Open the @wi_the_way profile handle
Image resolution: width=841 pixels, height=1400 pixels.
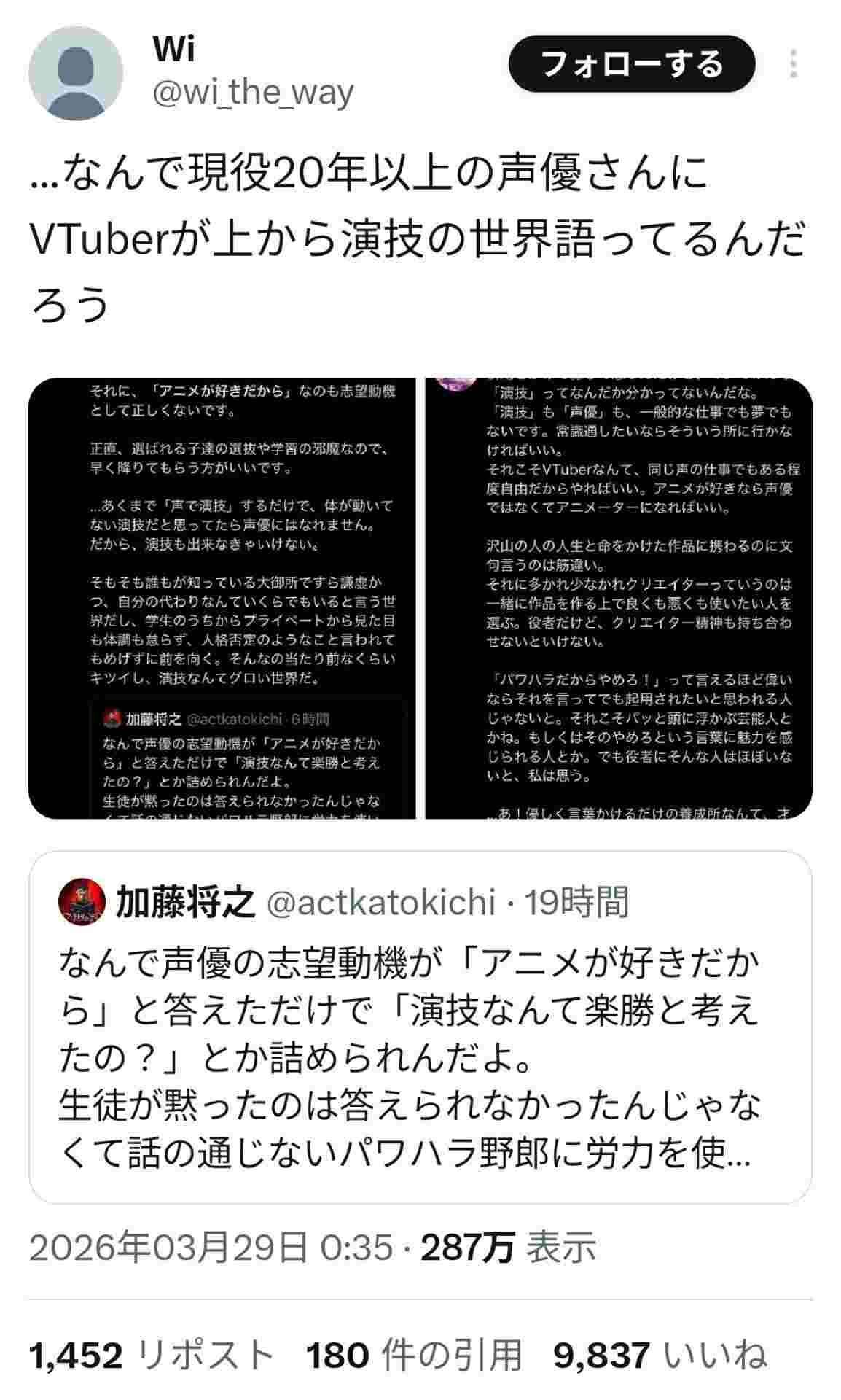pos(253,93)
